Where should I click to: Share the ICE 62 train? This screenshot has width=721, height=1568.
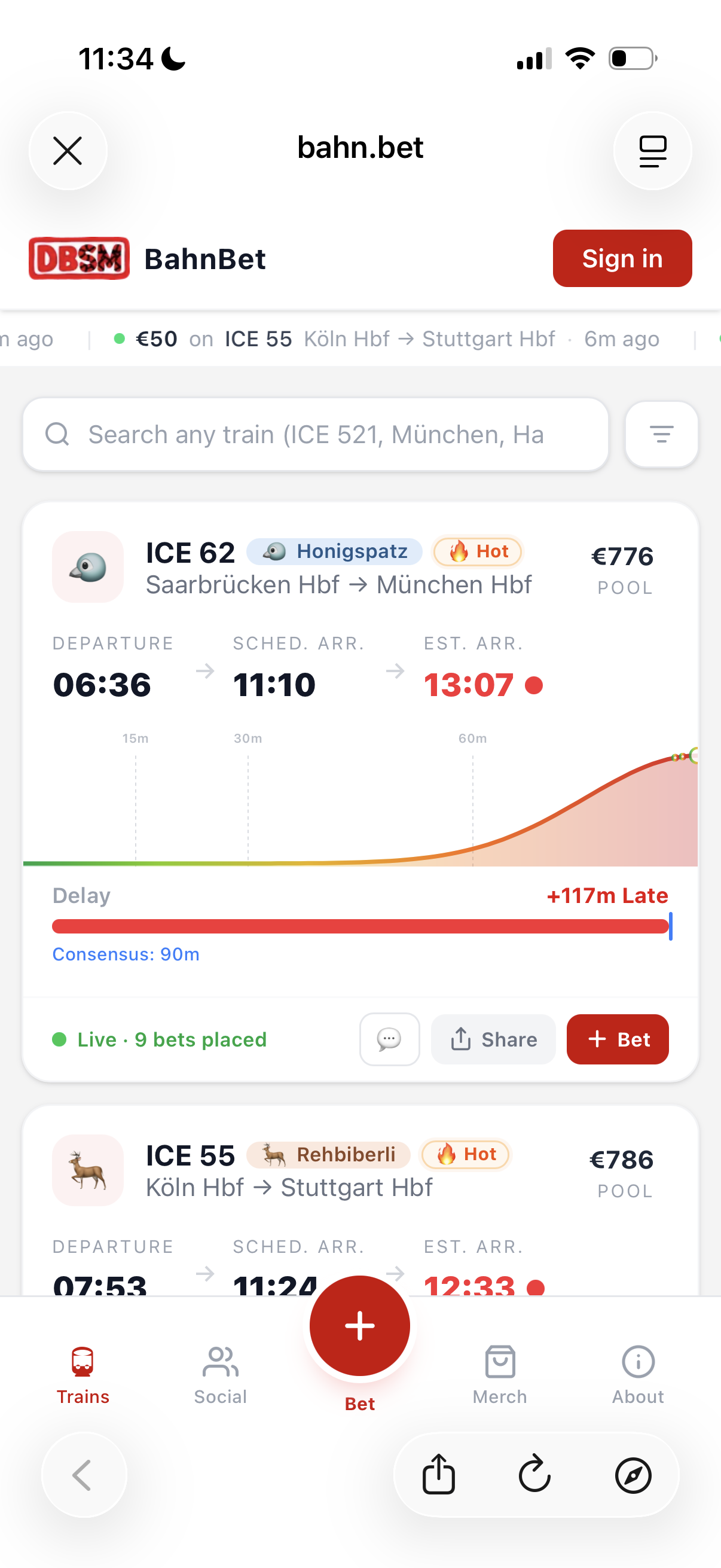(493, 1039)
